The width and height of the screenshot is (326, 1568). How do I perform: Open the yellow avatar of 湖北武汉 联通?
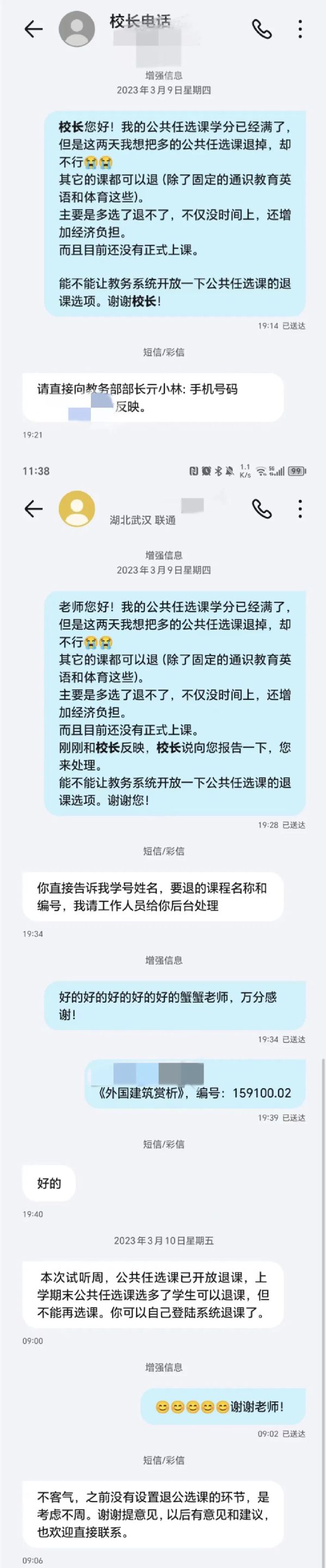coord(77,508)
